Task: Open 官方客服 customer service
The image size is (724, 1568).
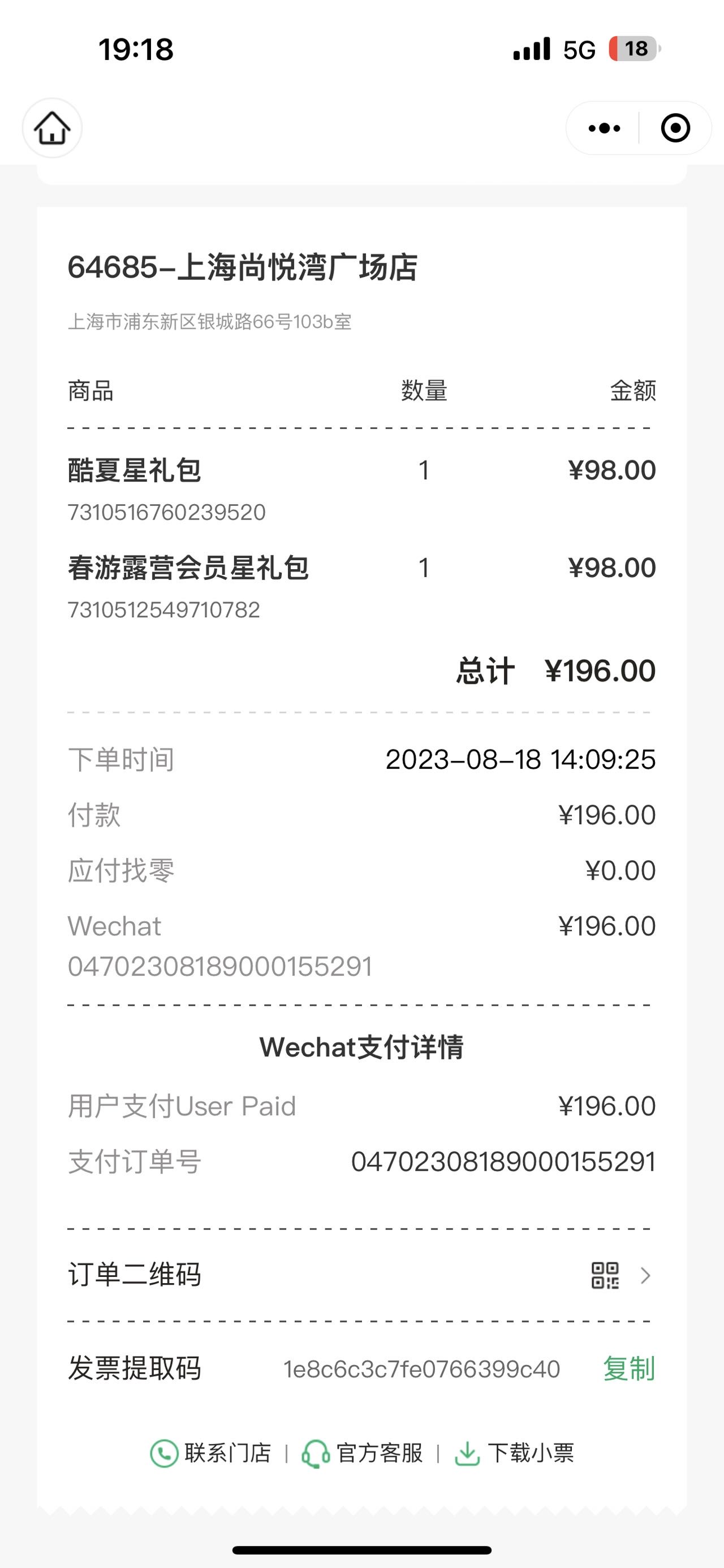Action: tap(361, 1453)
